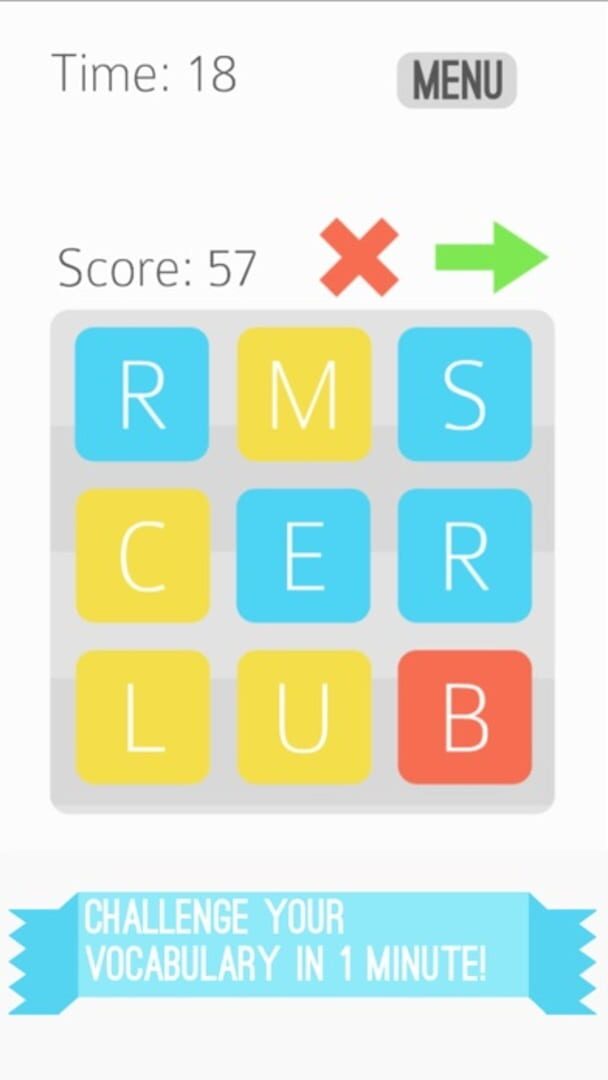Submit the word with the green arrow

(x=491, y=257)
